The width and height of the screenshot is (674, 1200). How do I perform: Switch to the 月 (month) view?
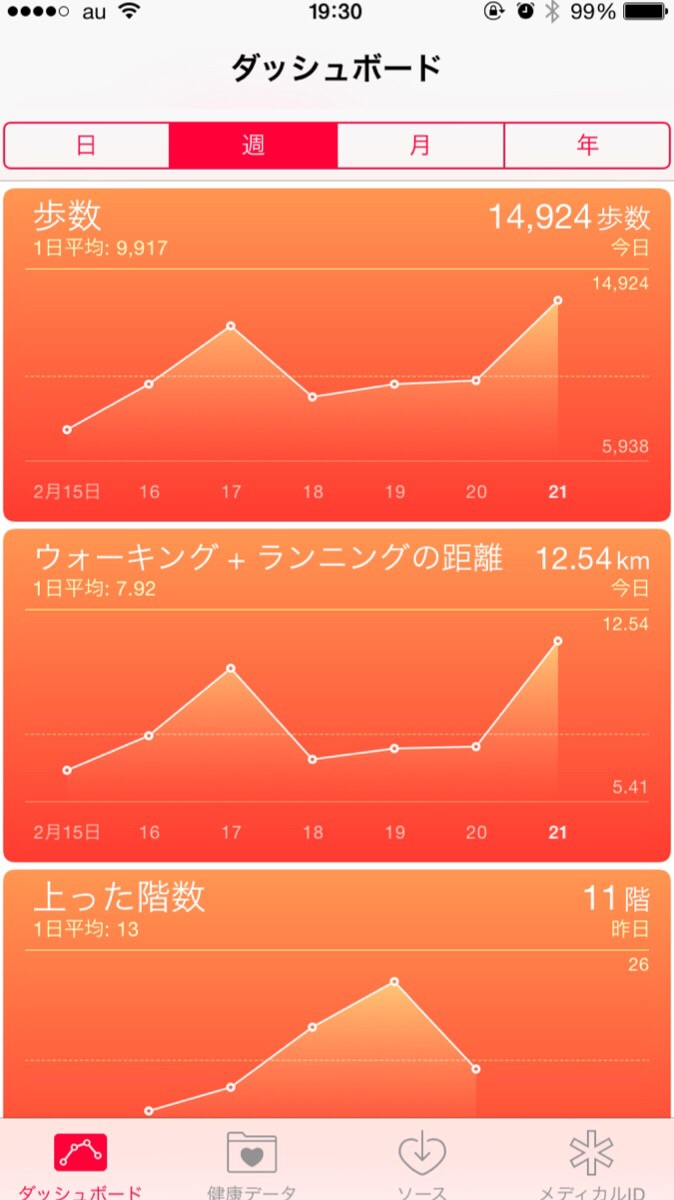(420, 145)
